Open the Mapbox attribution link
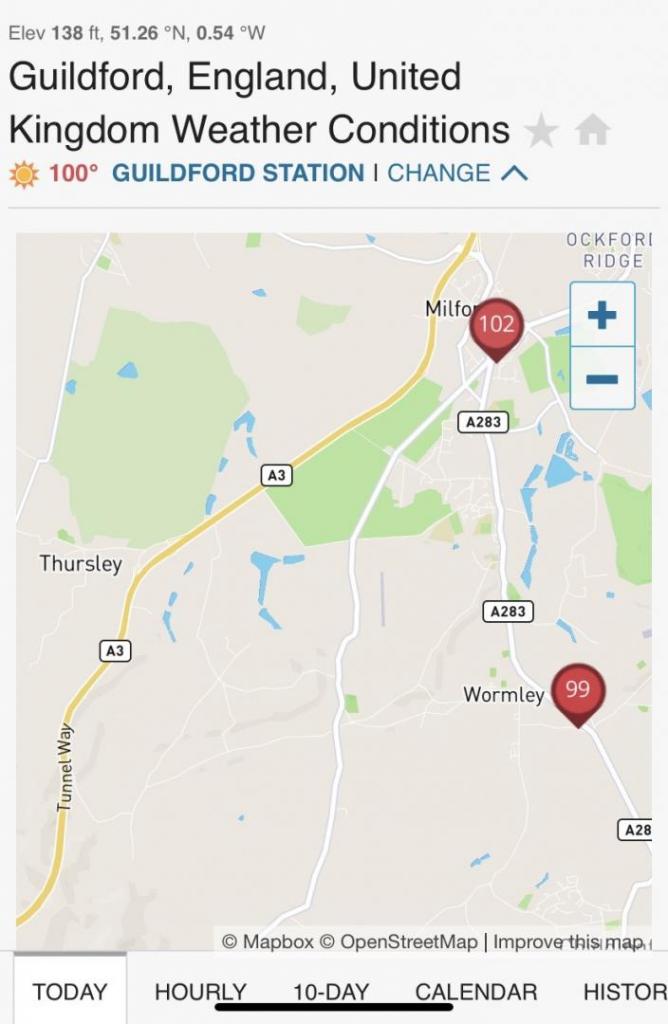Viewport: 668px width, 1024px height. pyautogui.click(x=268, y=942)
